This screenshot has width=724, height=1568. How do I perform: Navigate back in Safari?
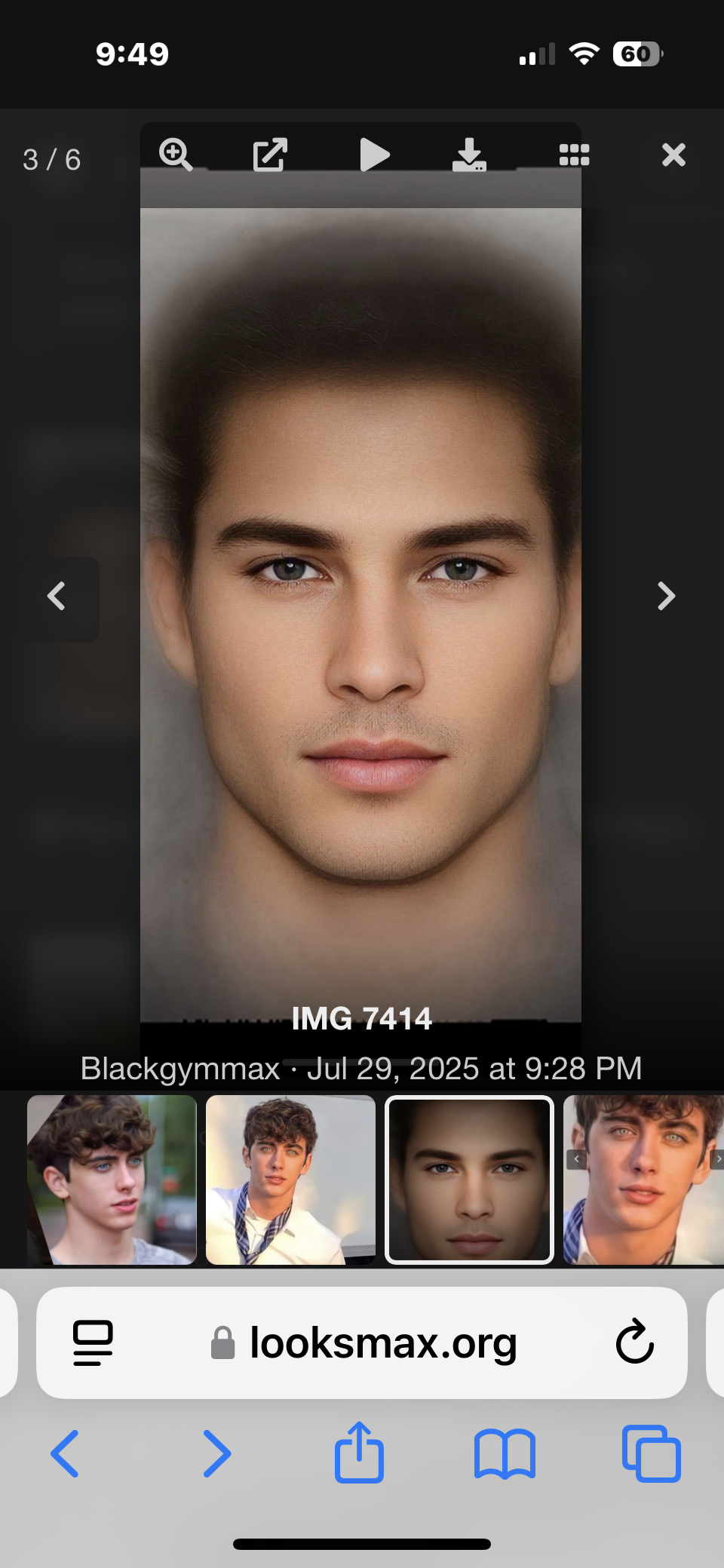click(65, 1453)
